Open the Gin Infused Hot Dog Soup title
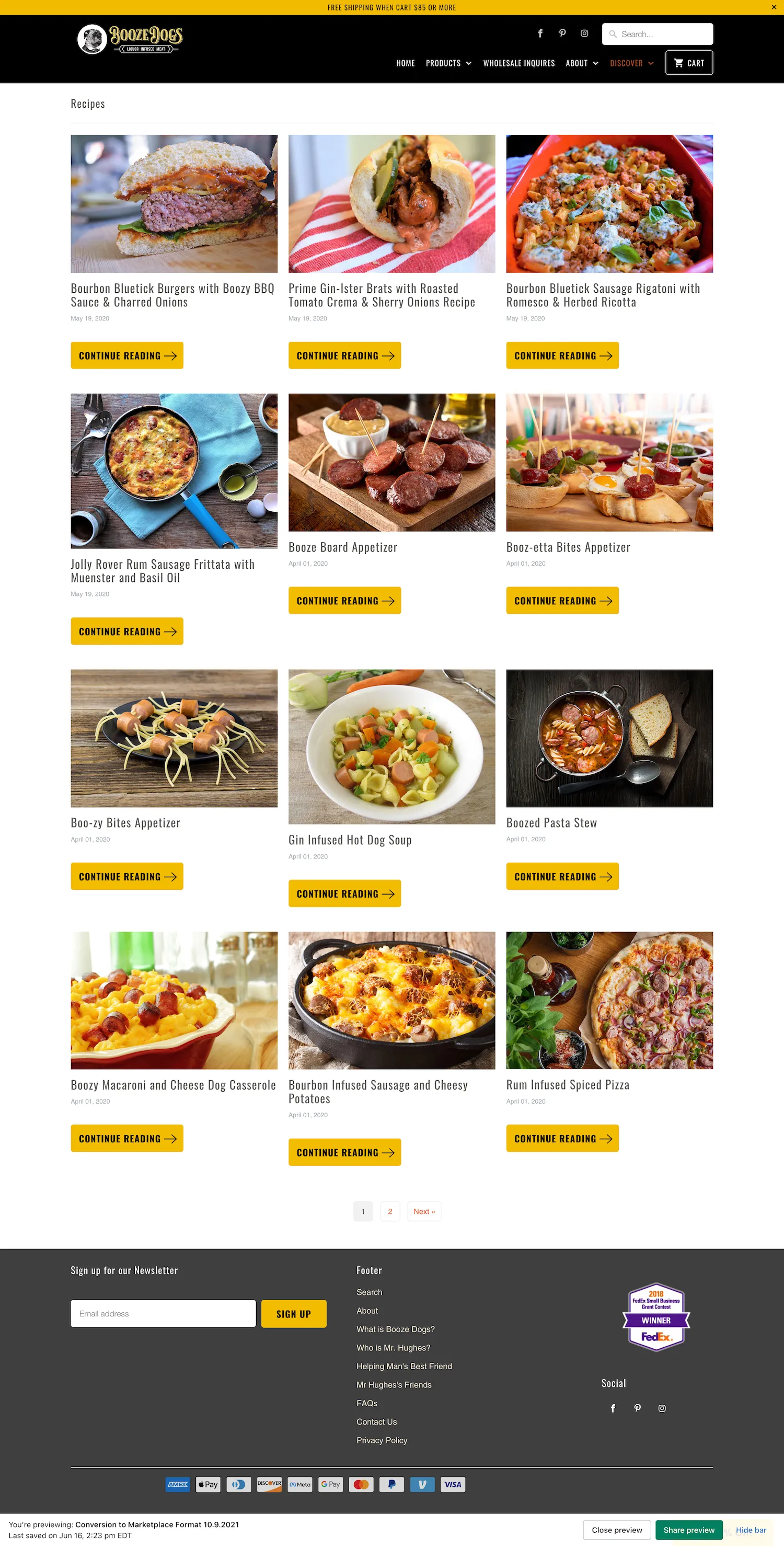The height and width of the screenshot is (1548, 784). (350, 840)
